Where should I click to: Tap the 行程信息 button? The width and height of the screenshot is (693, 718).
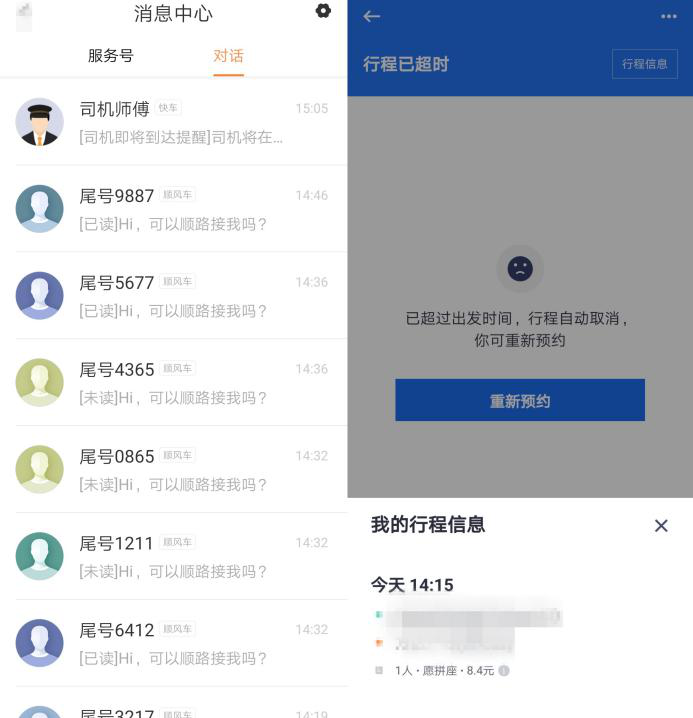click(x=644, y=64)
